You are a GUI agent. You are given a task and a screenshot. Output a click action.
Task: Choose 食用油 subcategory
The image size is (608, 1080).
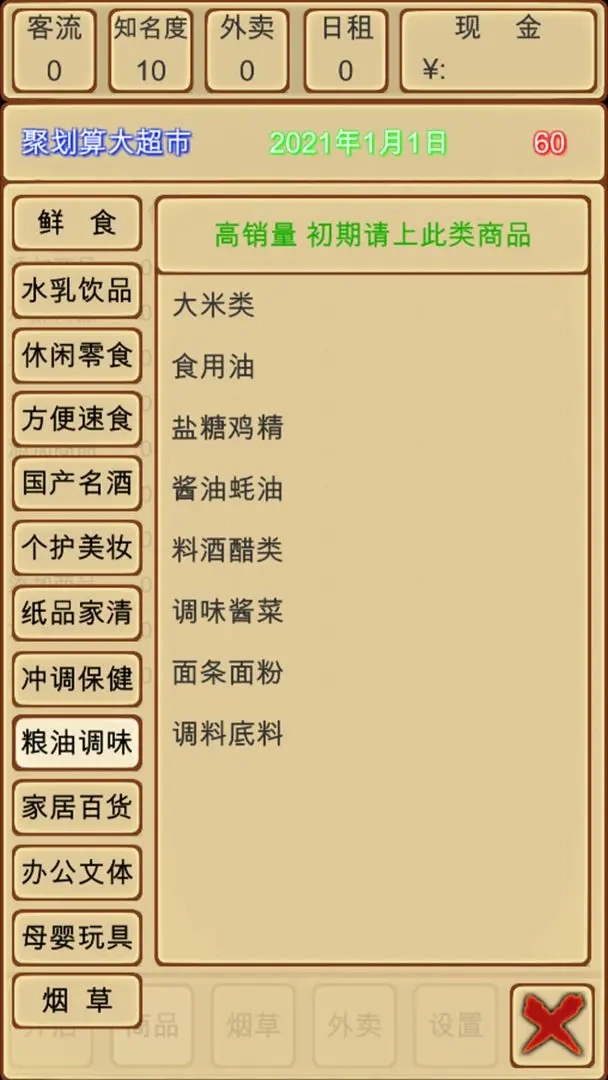[214, 367]
